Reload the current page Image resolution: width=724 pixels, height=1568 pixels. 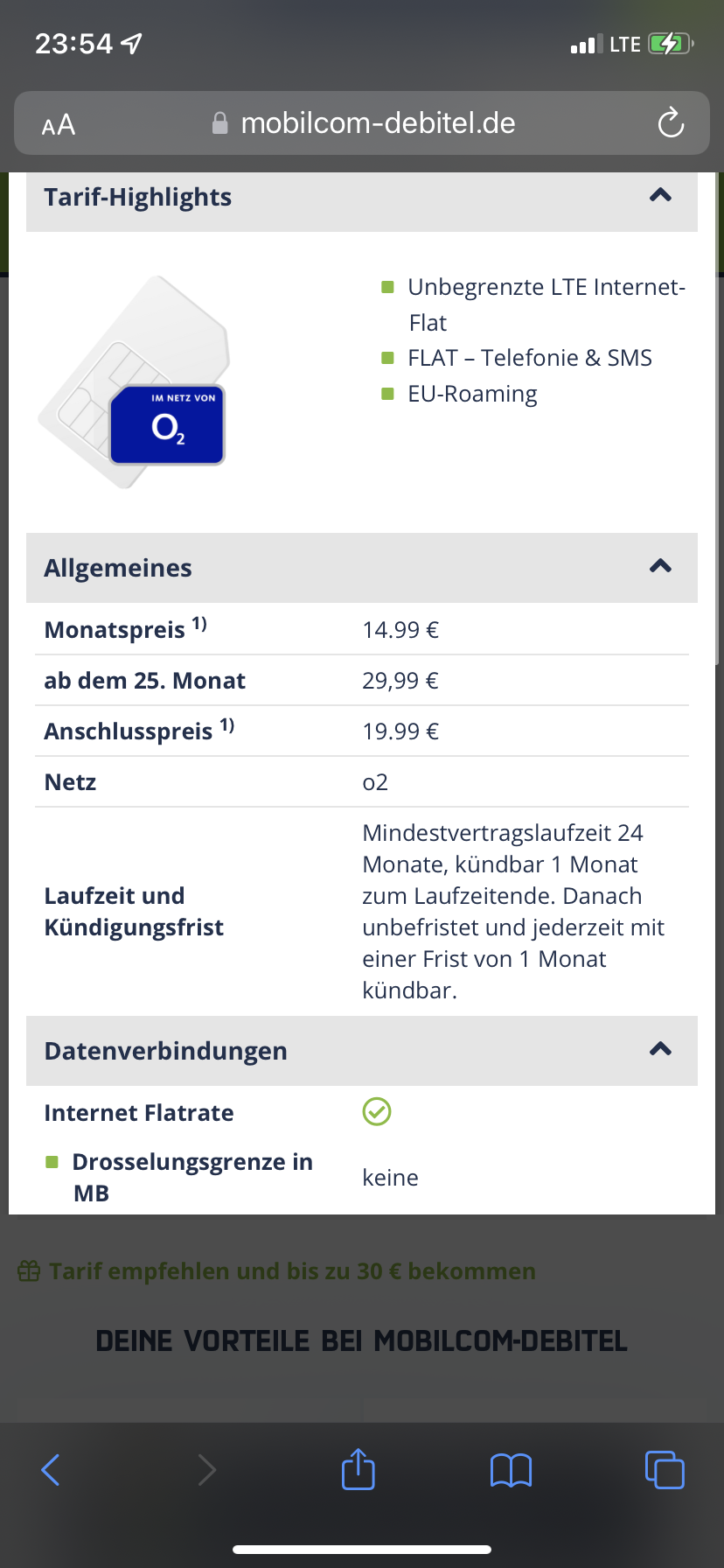click(671, 123)
